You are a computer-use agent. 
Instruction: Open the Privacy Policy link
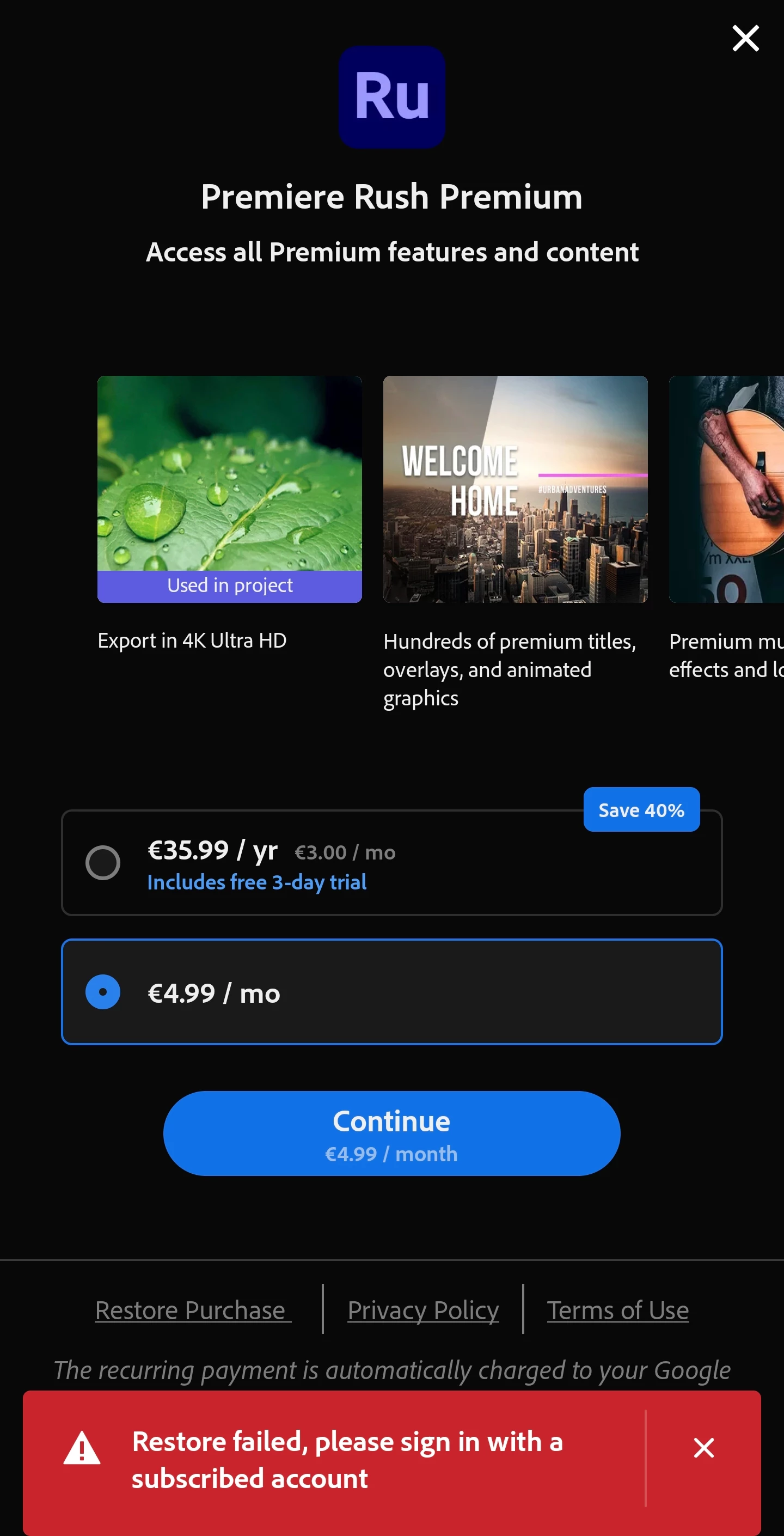coord(422,1310)
